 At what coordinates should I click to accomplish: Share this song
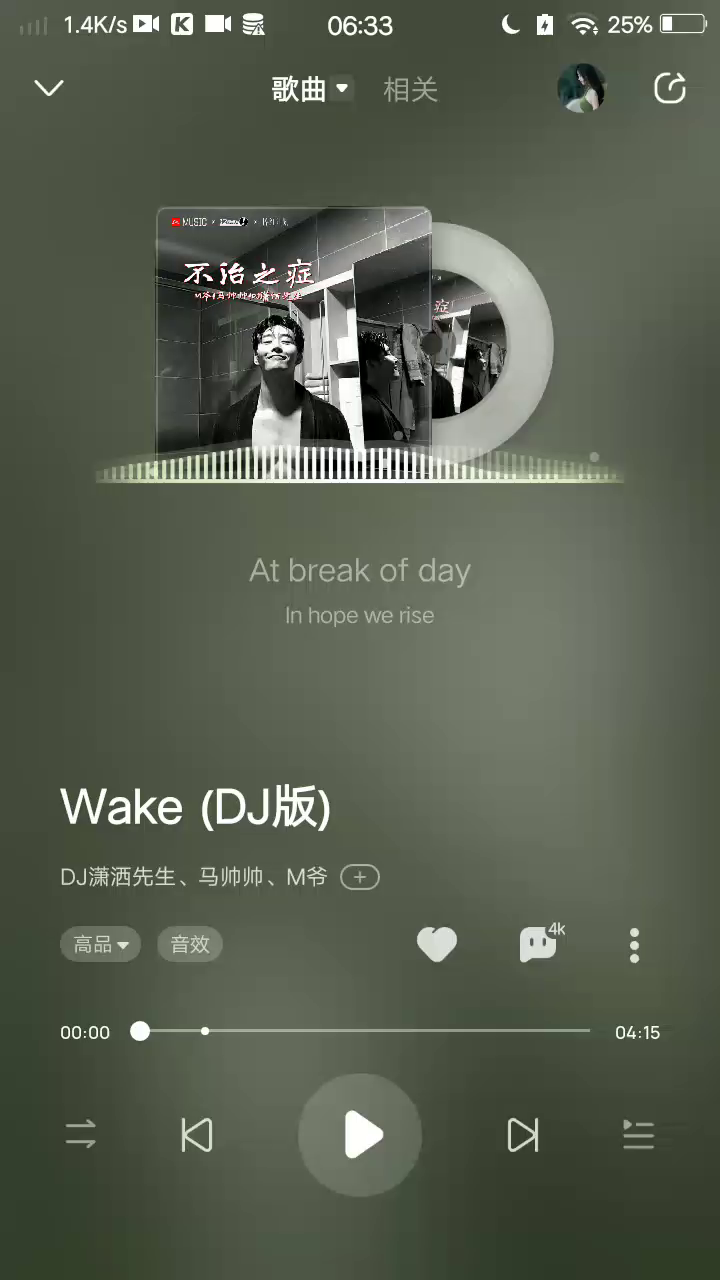pos(670,88)
